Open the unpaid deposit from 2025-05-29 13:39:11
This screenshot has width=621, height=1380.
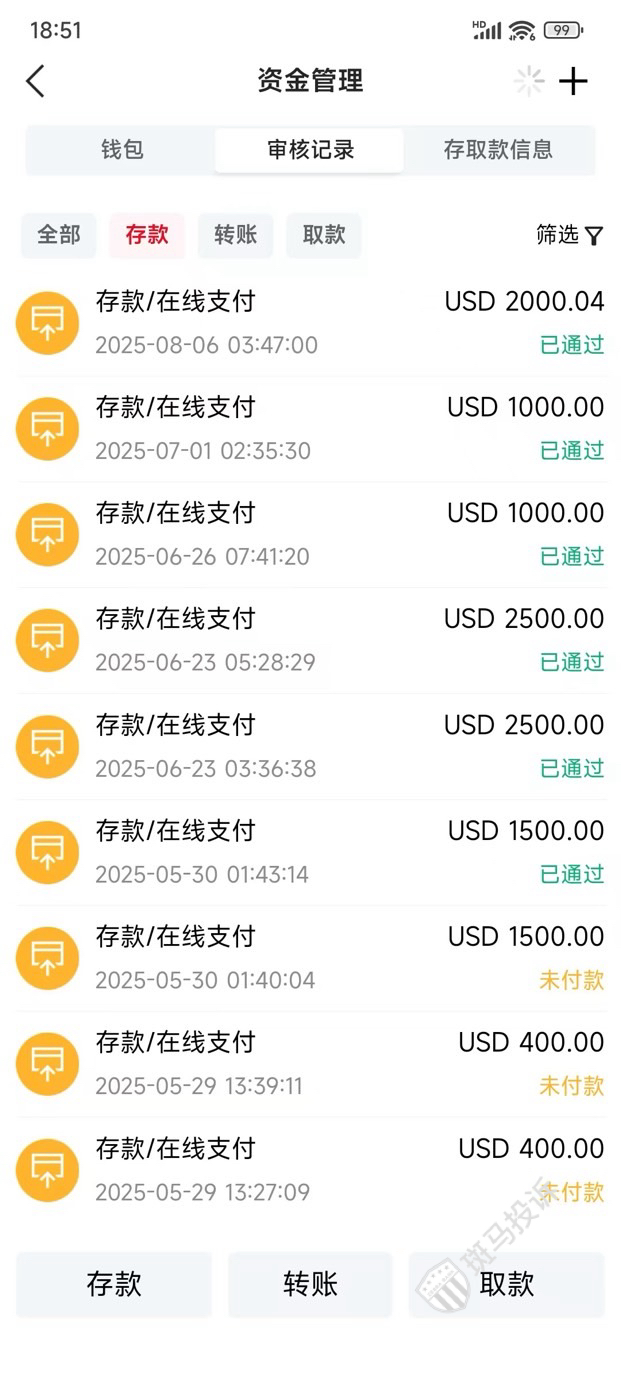[310, 1065]
